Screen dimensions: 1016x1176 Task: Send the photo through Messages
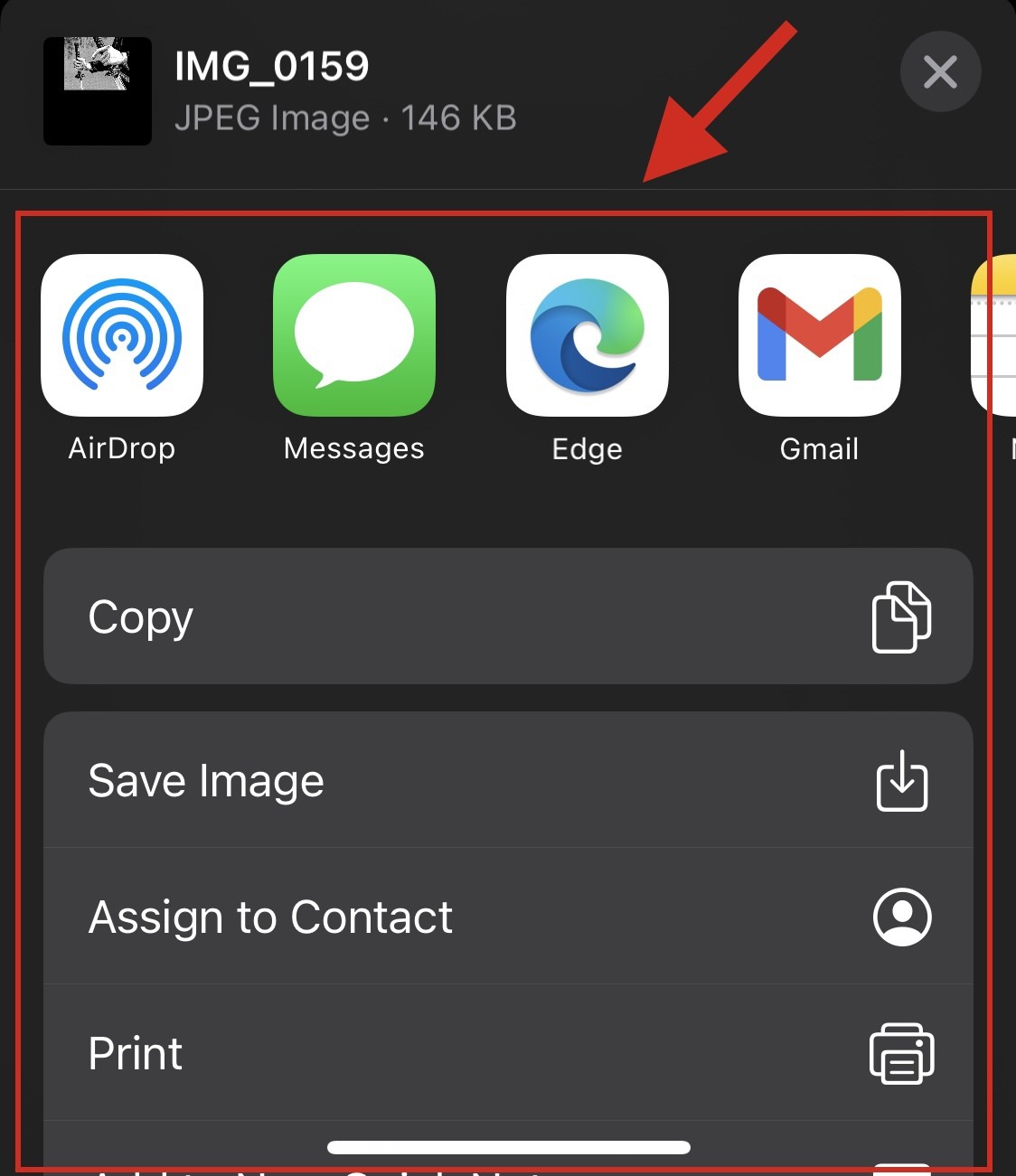(x=353, y=335)
